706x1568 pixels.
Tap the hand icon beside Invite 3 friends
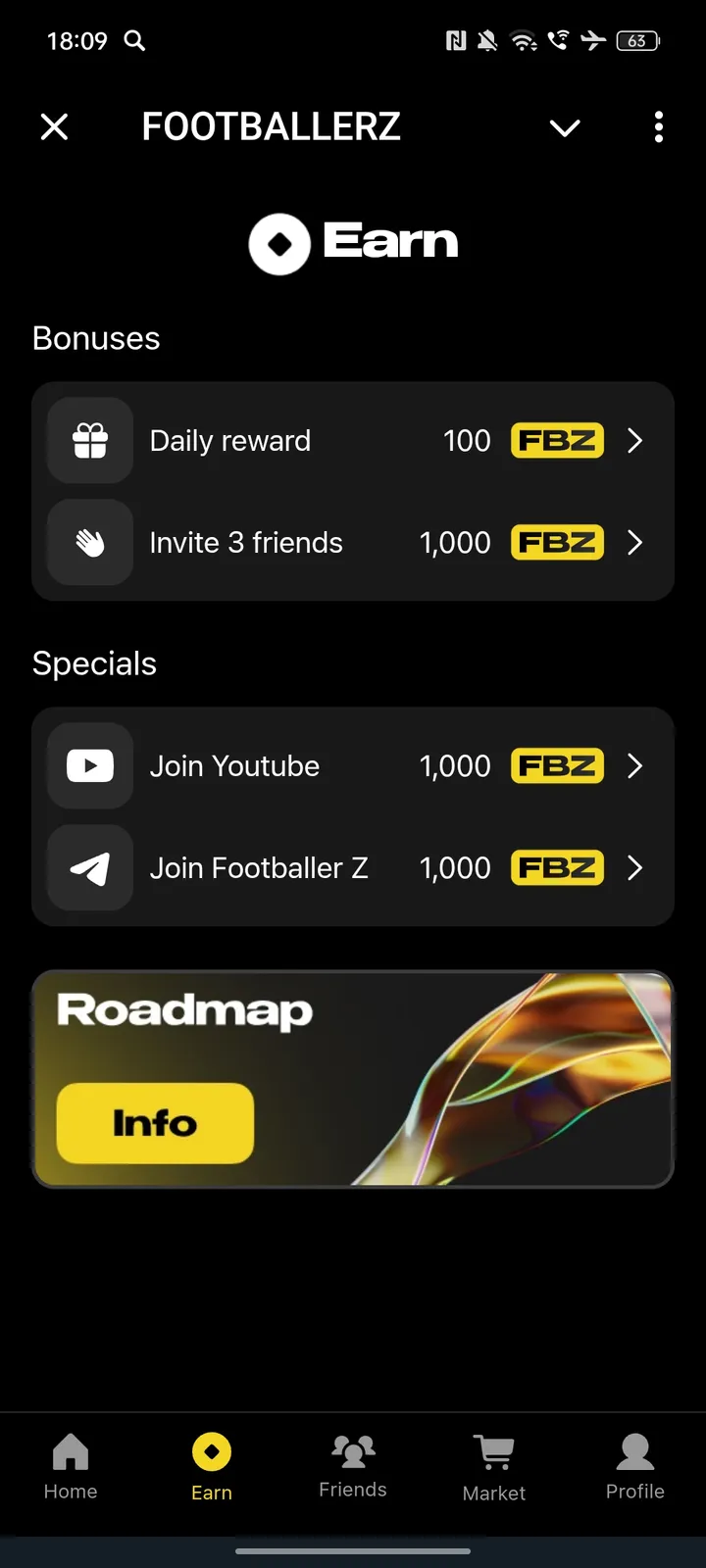(89, 542)
